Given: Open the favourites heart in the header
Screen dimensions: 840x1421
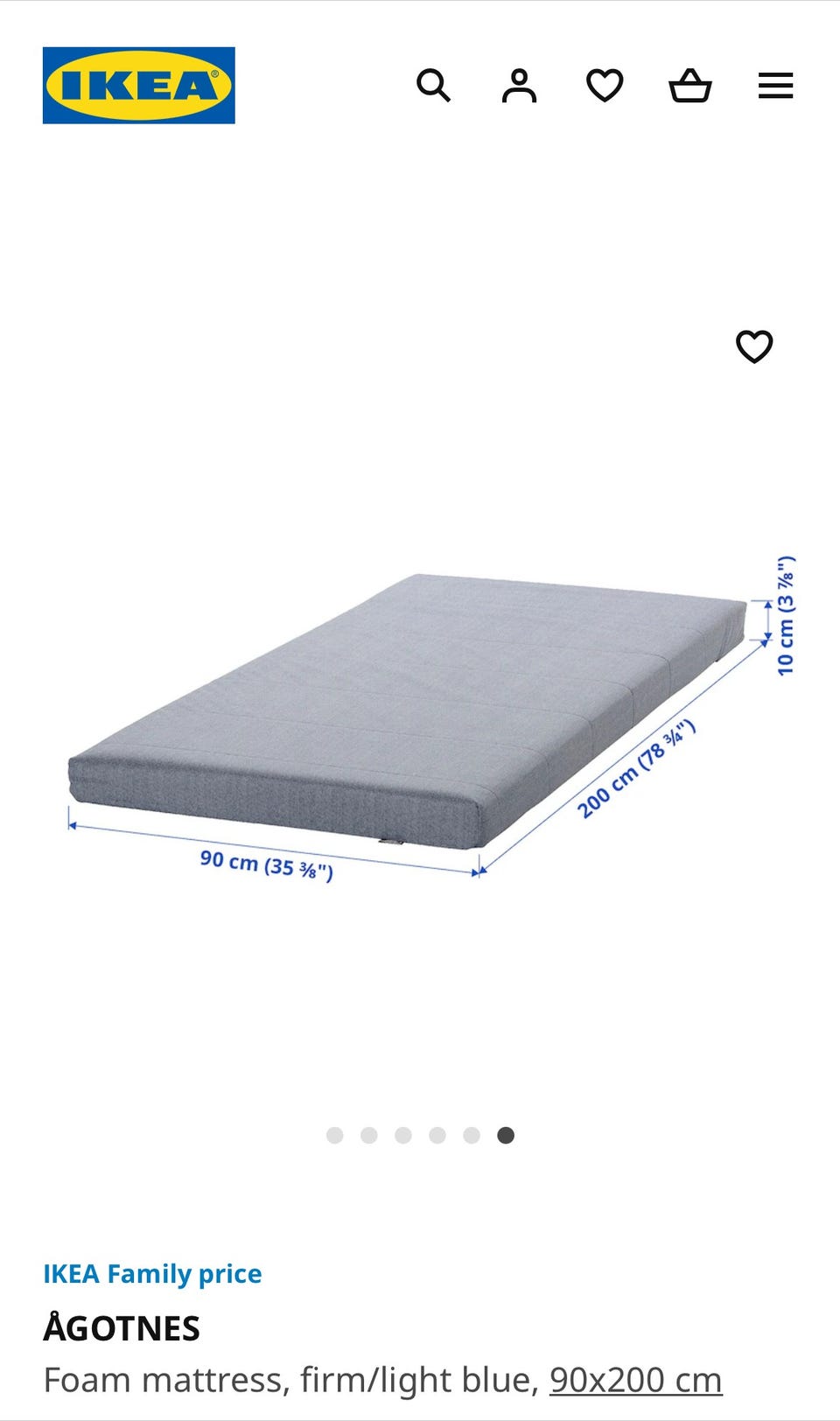Looking at the screenshot, I should point(605,86).
